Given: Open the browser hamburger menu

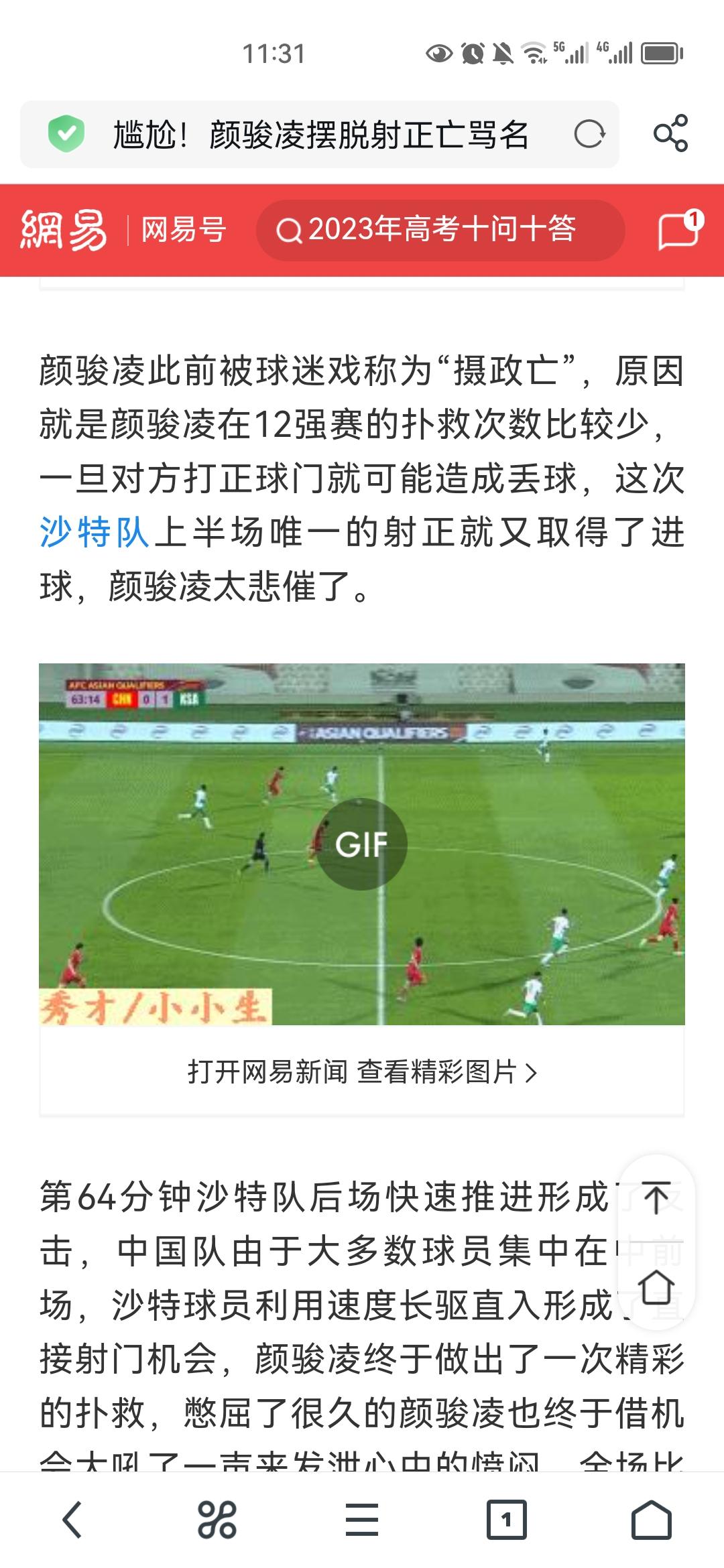Looking at the screenshot, I should (x=362, y=1519).
